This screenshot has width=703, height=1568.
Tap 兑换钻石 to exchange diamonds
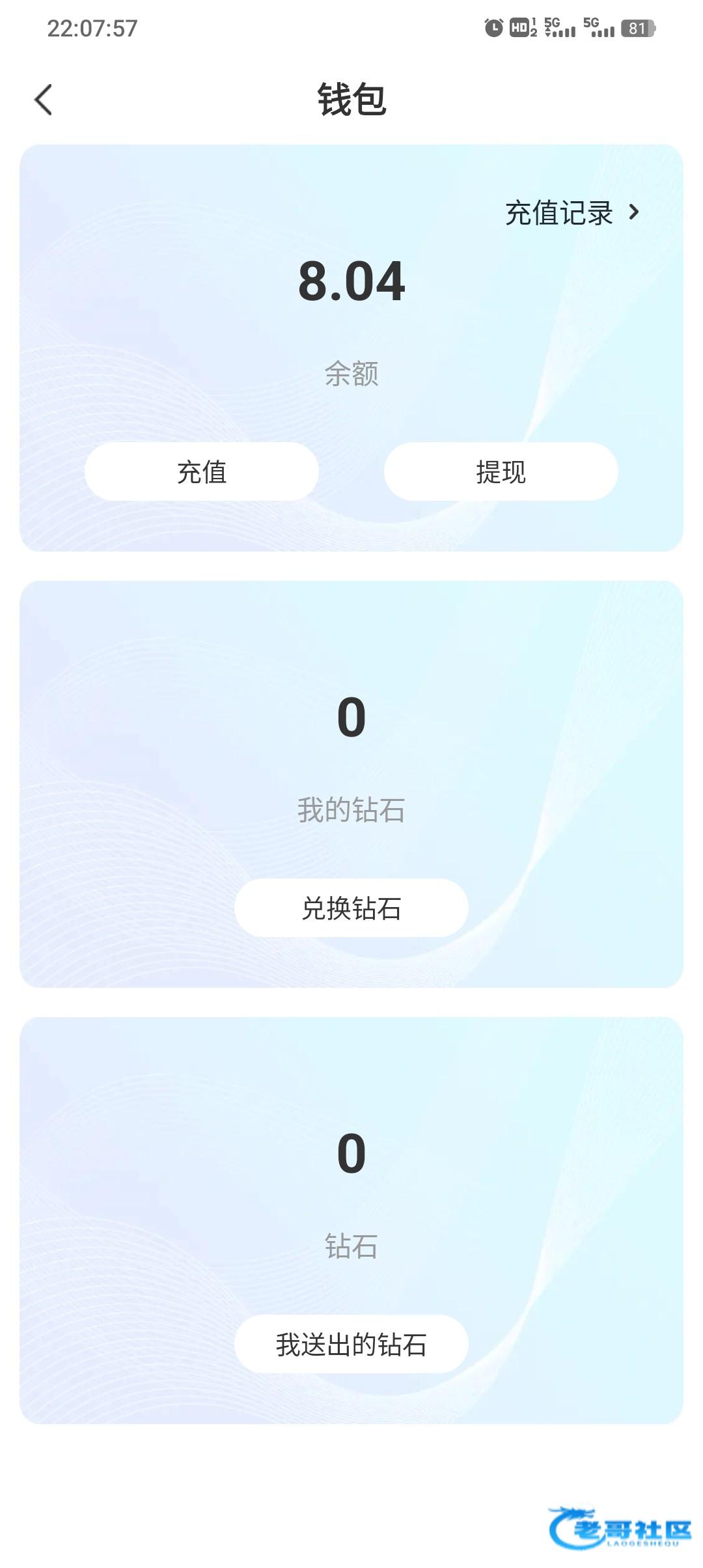click(351, 908)
